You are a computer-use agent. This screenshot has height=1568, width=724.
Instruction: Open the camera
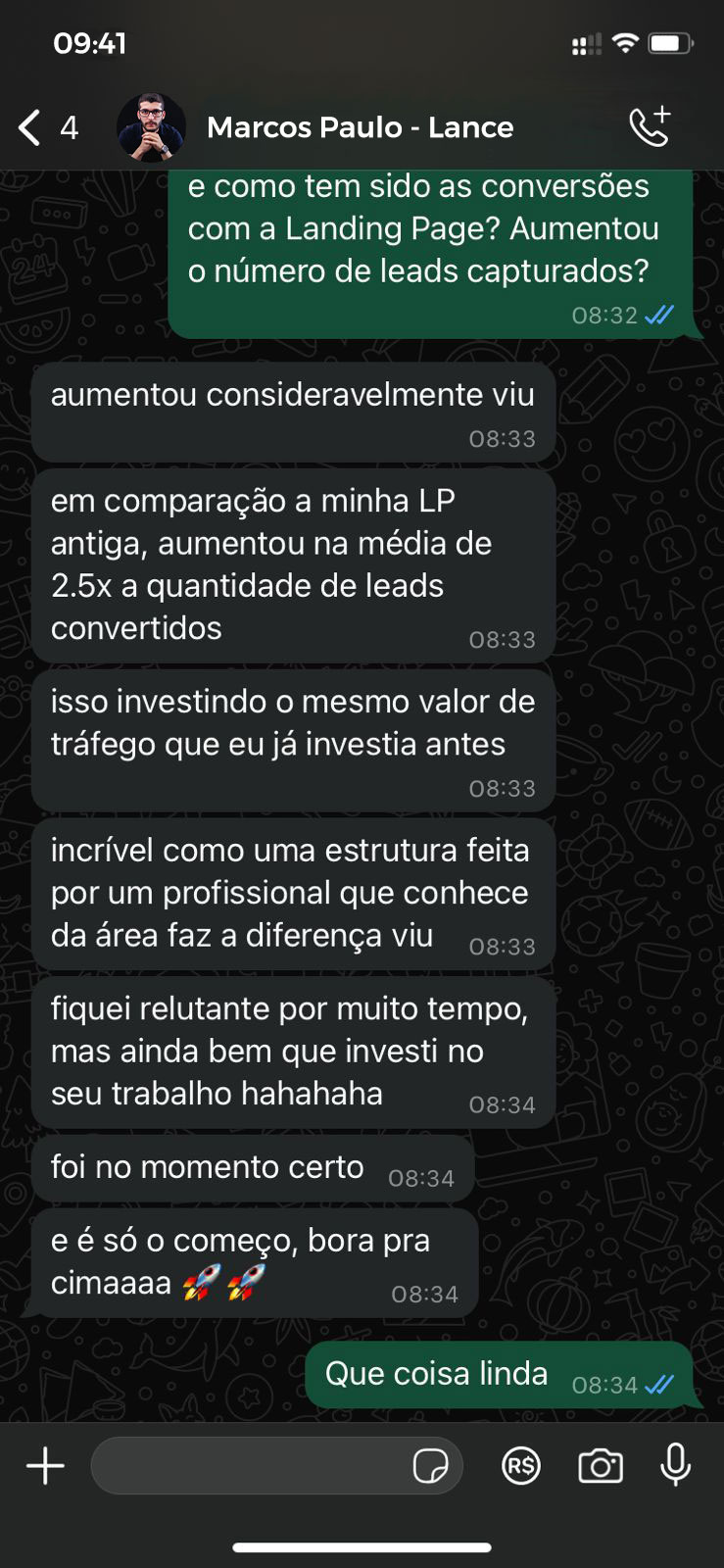pos(600,1466)
